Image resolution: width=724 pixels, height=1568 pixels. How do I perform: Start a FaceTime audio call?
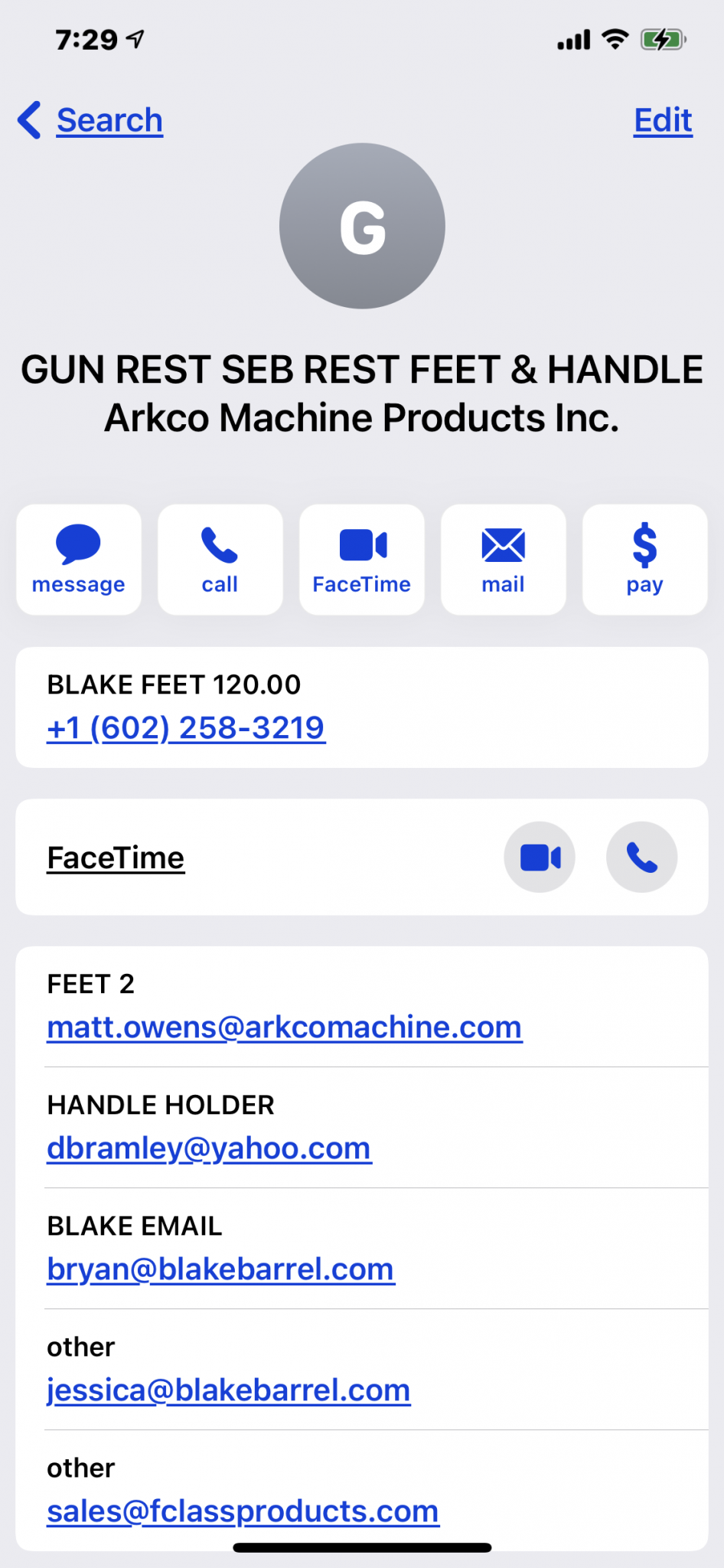[x=642, y=857]
